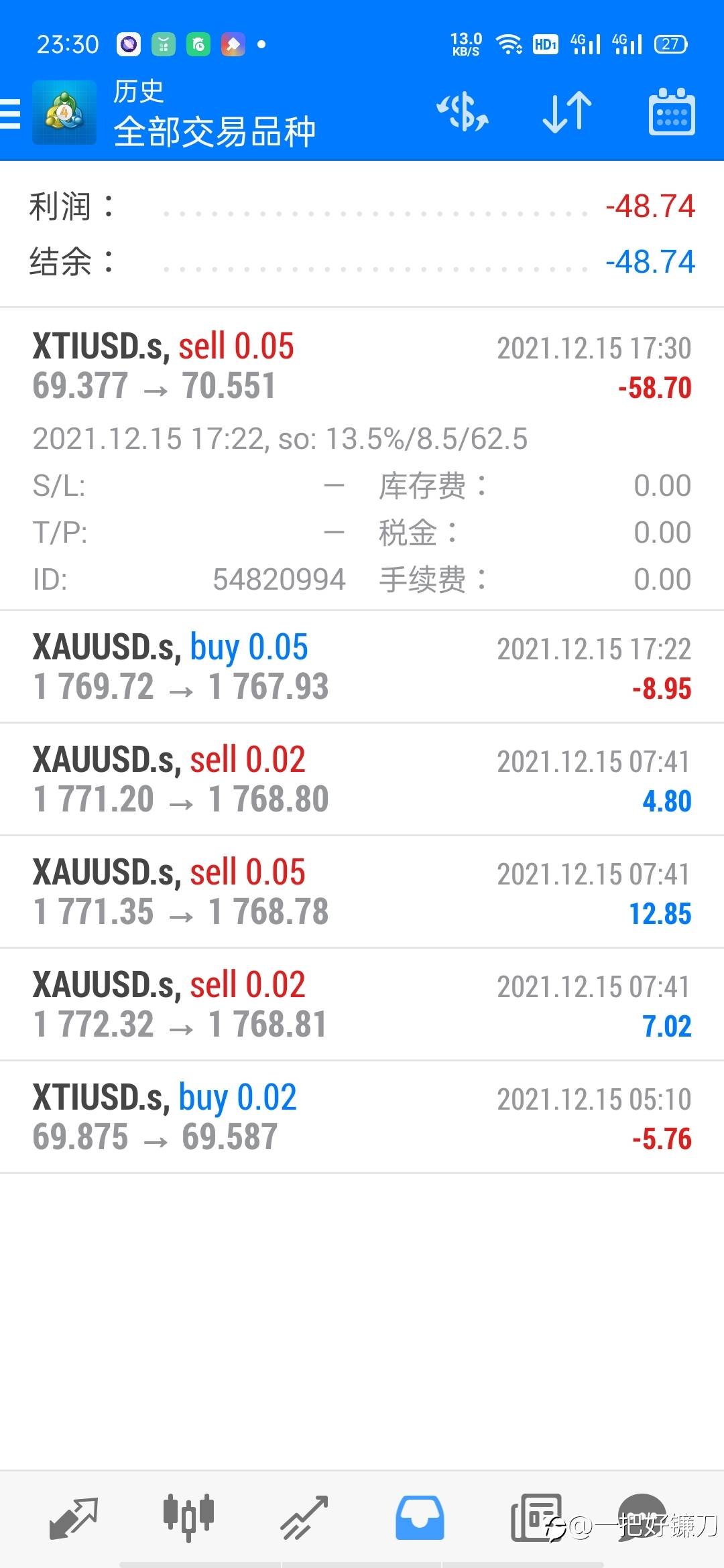
Task: Filter history by trading symbol
Action: coord(463,112)
